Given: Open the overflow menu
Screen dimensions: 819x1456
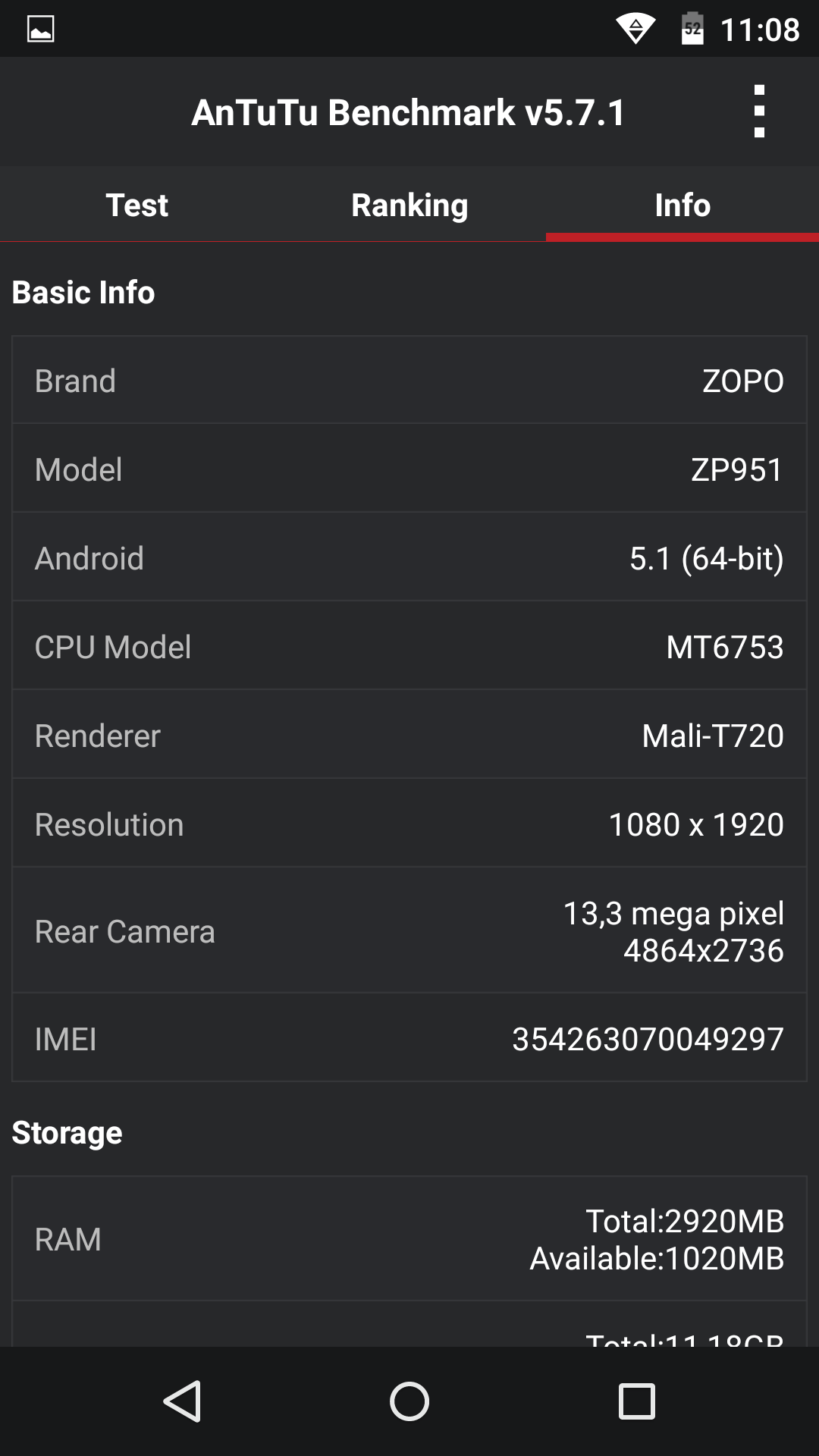Looking at the screenshot, I should (x=759, y=111).
